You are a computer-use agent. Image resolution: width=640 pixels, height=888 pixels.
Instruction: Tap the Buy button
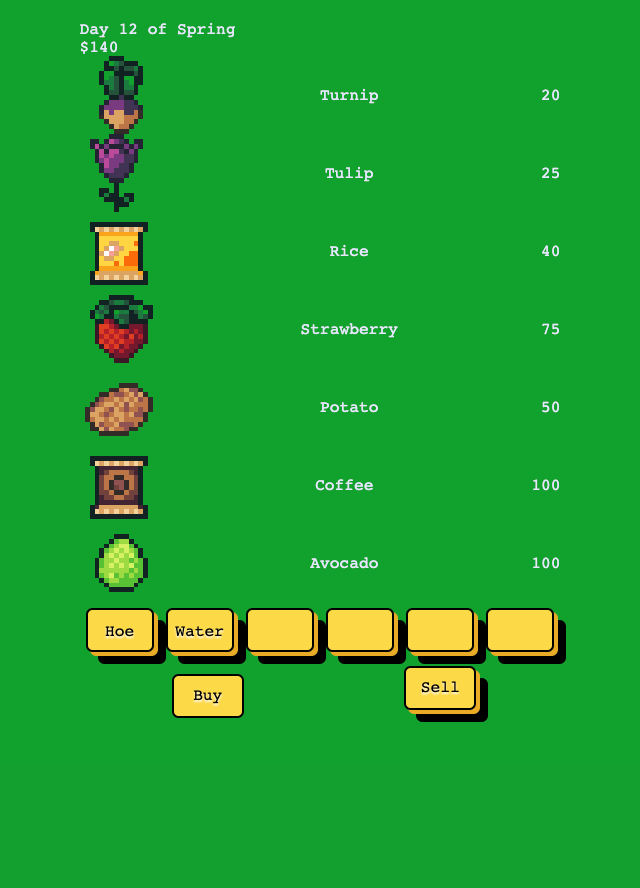(x=208, y=696)
